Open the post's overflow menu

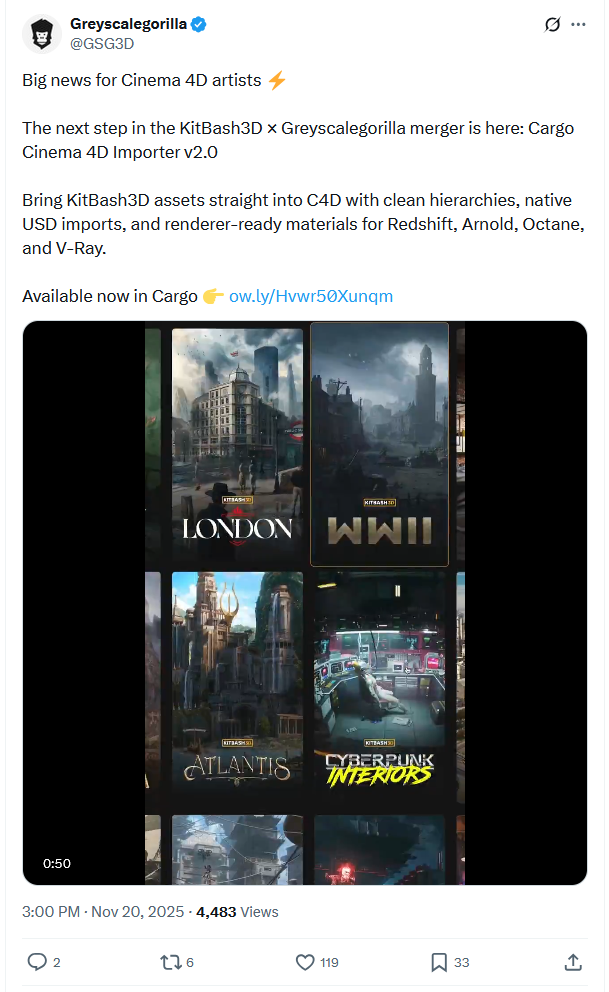pos(578,25)
